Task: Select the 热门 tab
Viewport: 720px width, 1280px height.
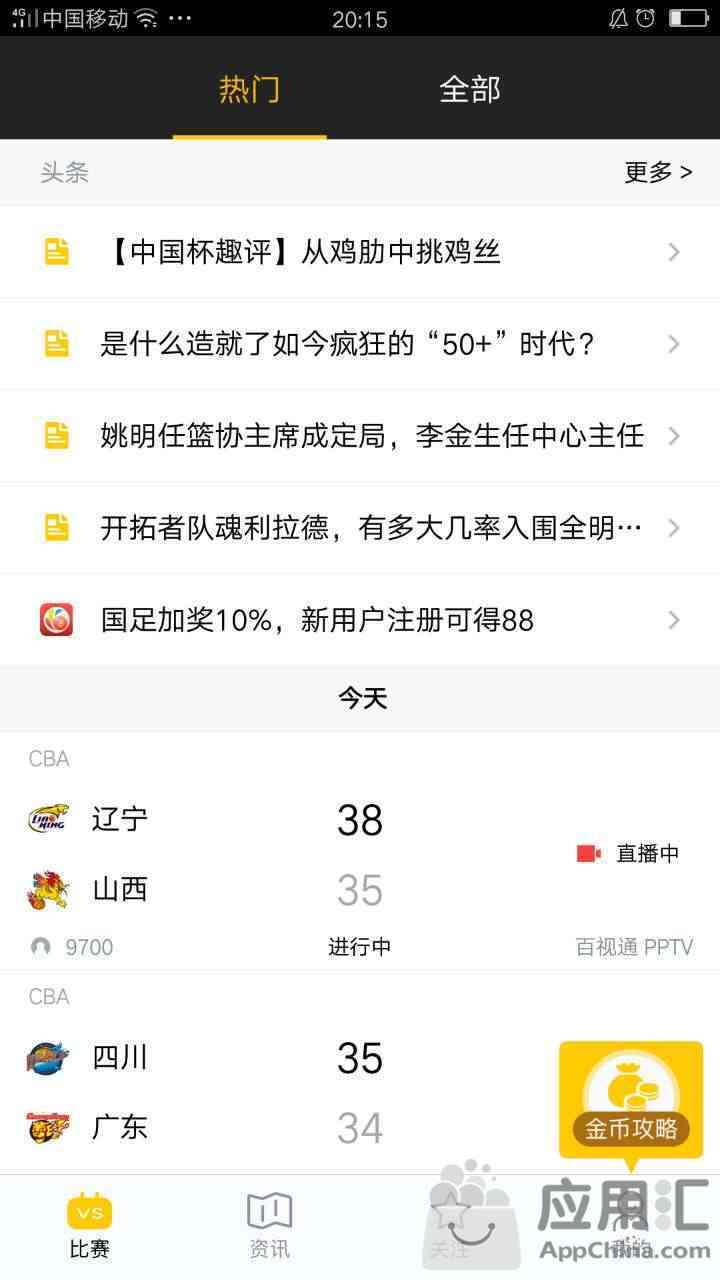Action: pyautogui.click(x=249, y=90)
